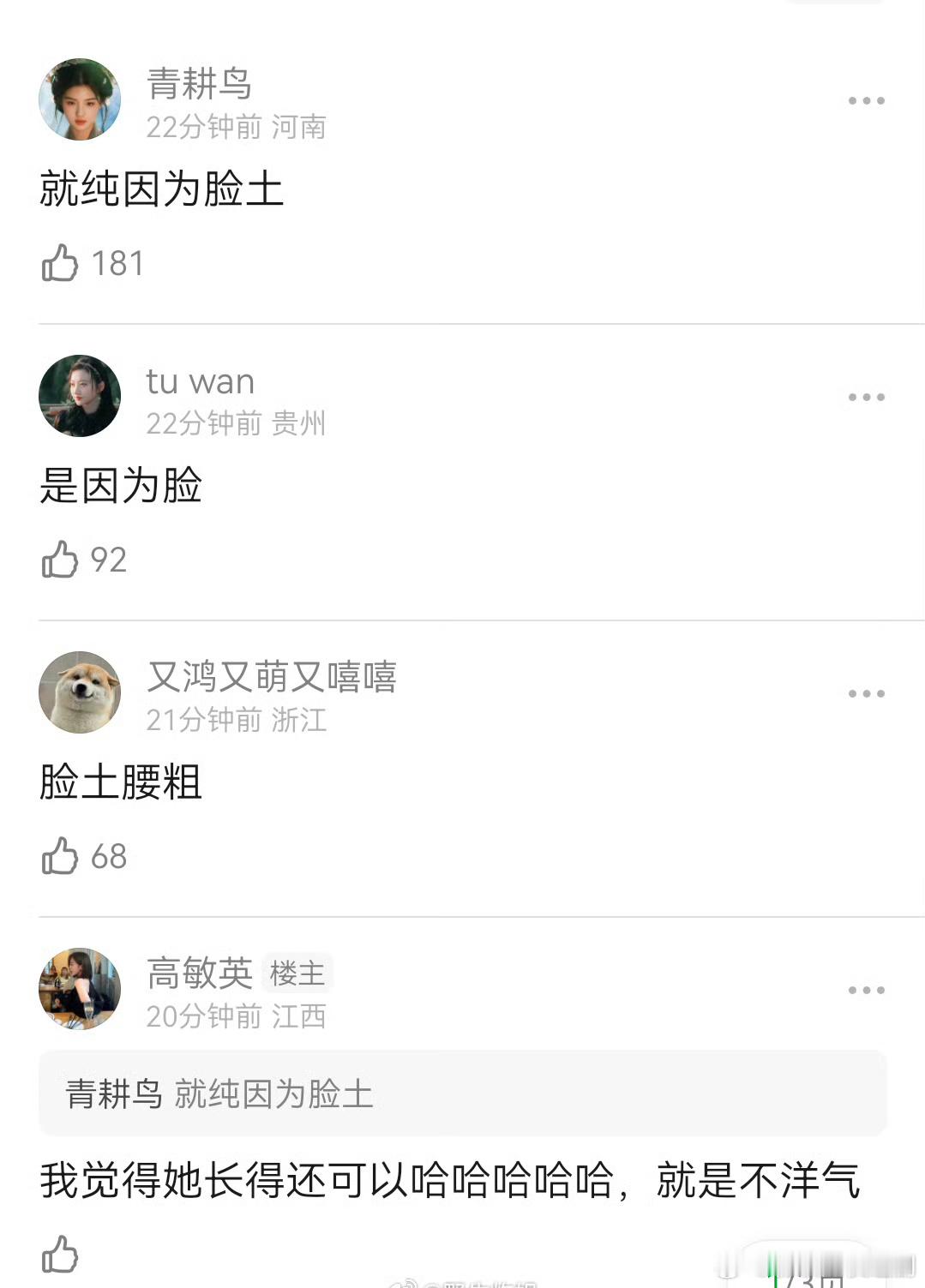Open more options for 高敏英's reply
This screenshot has height=1288, width=925.
click(866, 990)
